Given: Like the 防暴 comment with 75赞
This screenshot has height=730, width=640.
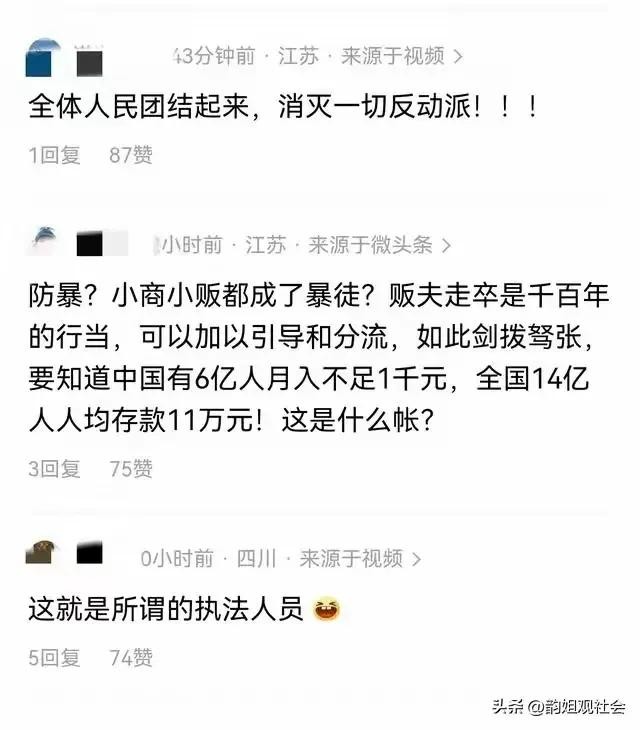Looking at the screenshot, I should coord(130,468).
